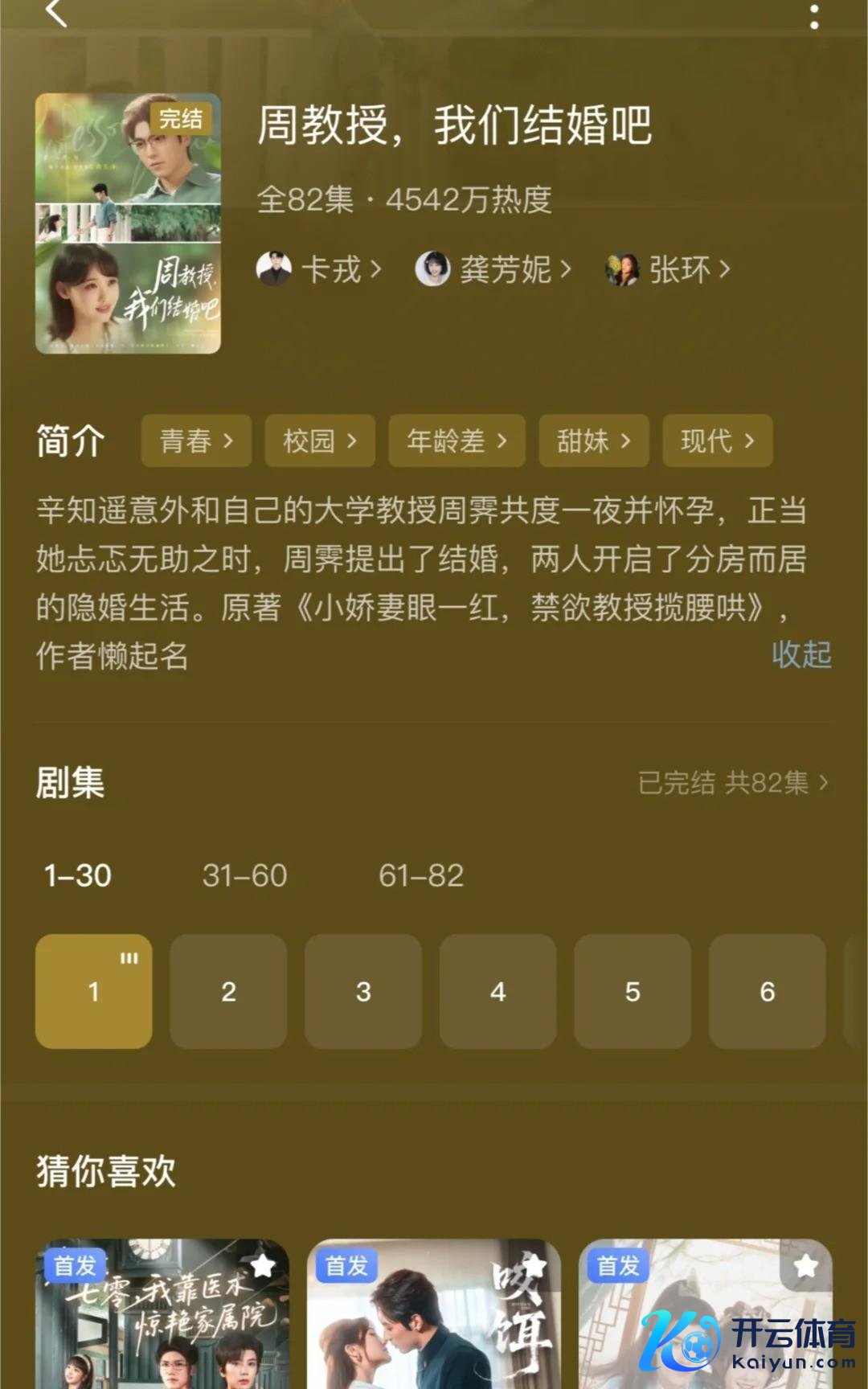This screenshot has width=868, height=1389.
Task: Start episode 4
Action: coord(497,991)
